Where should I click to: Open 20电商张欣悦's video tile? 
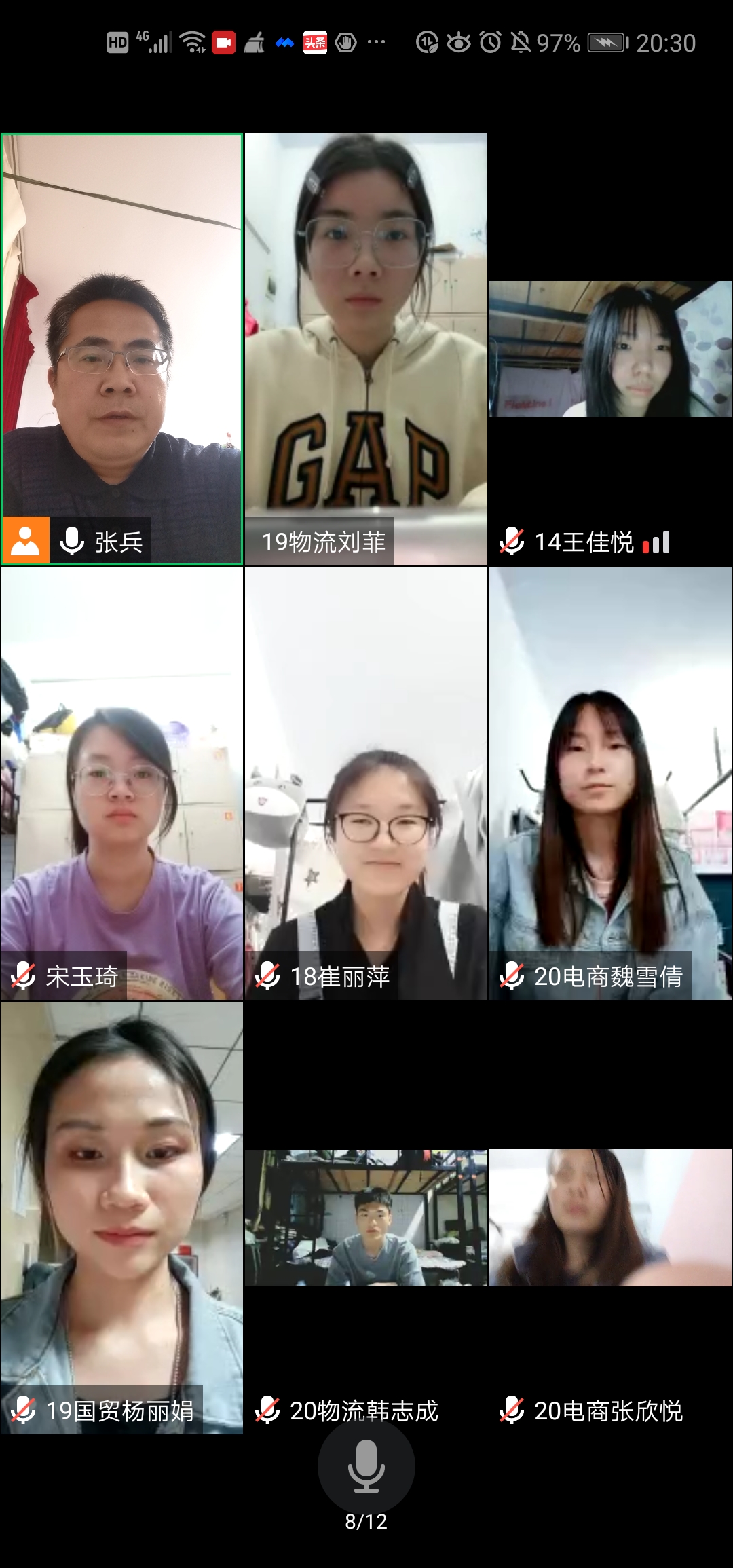point(610,1217)
